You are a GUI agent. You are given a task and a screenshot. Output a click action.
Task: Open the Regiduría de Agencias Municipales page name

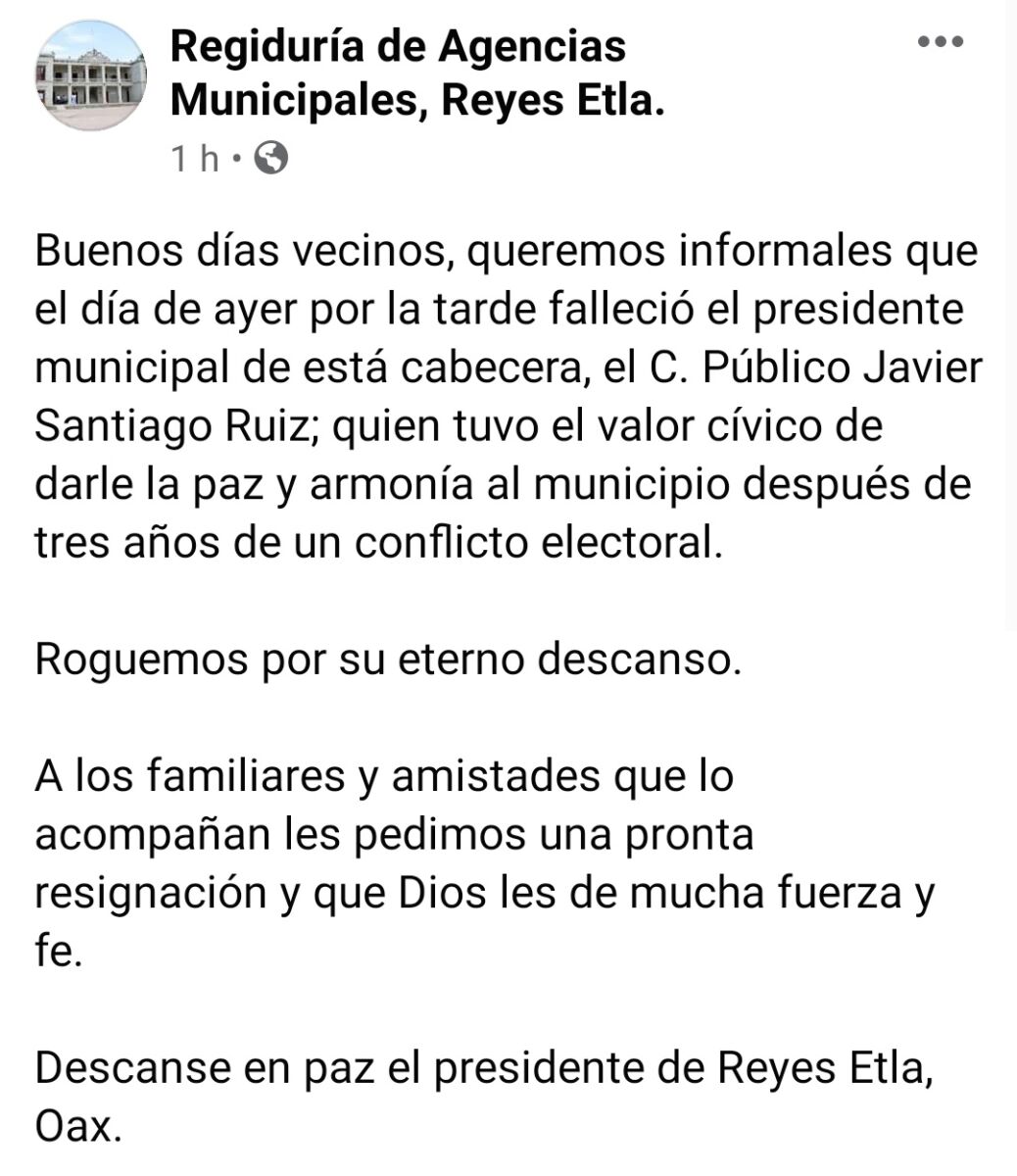[417, 73]
